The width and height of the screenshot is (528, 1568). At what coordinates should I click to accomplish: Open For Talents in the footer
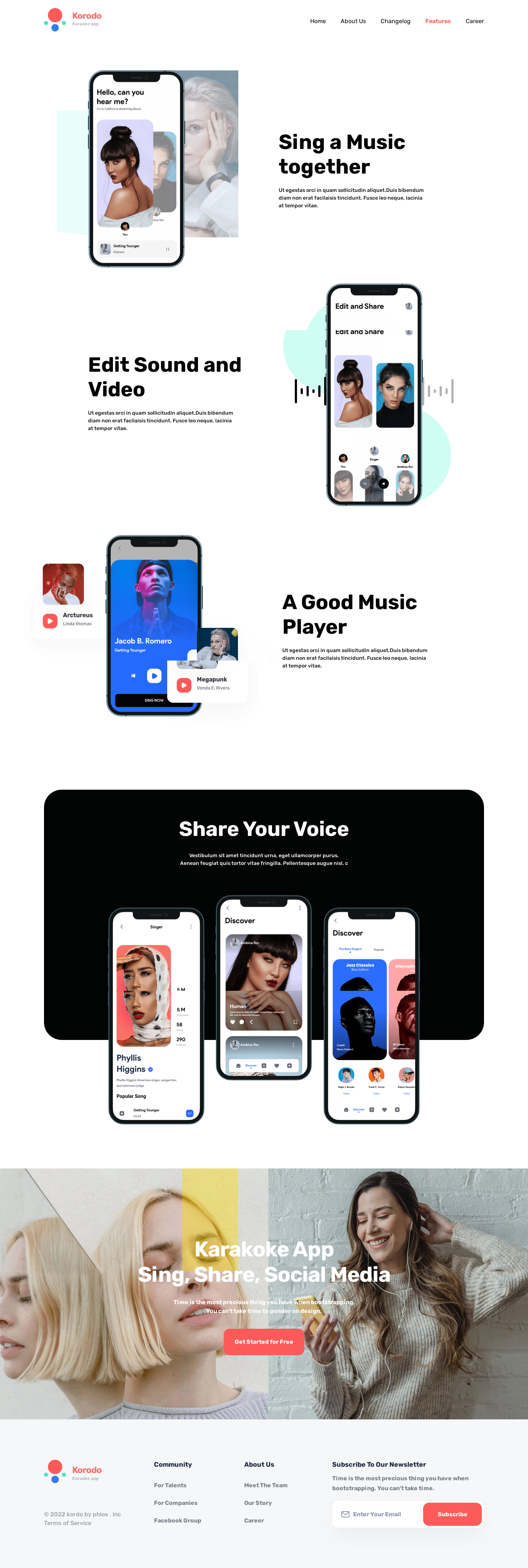tap(170, 1485)
